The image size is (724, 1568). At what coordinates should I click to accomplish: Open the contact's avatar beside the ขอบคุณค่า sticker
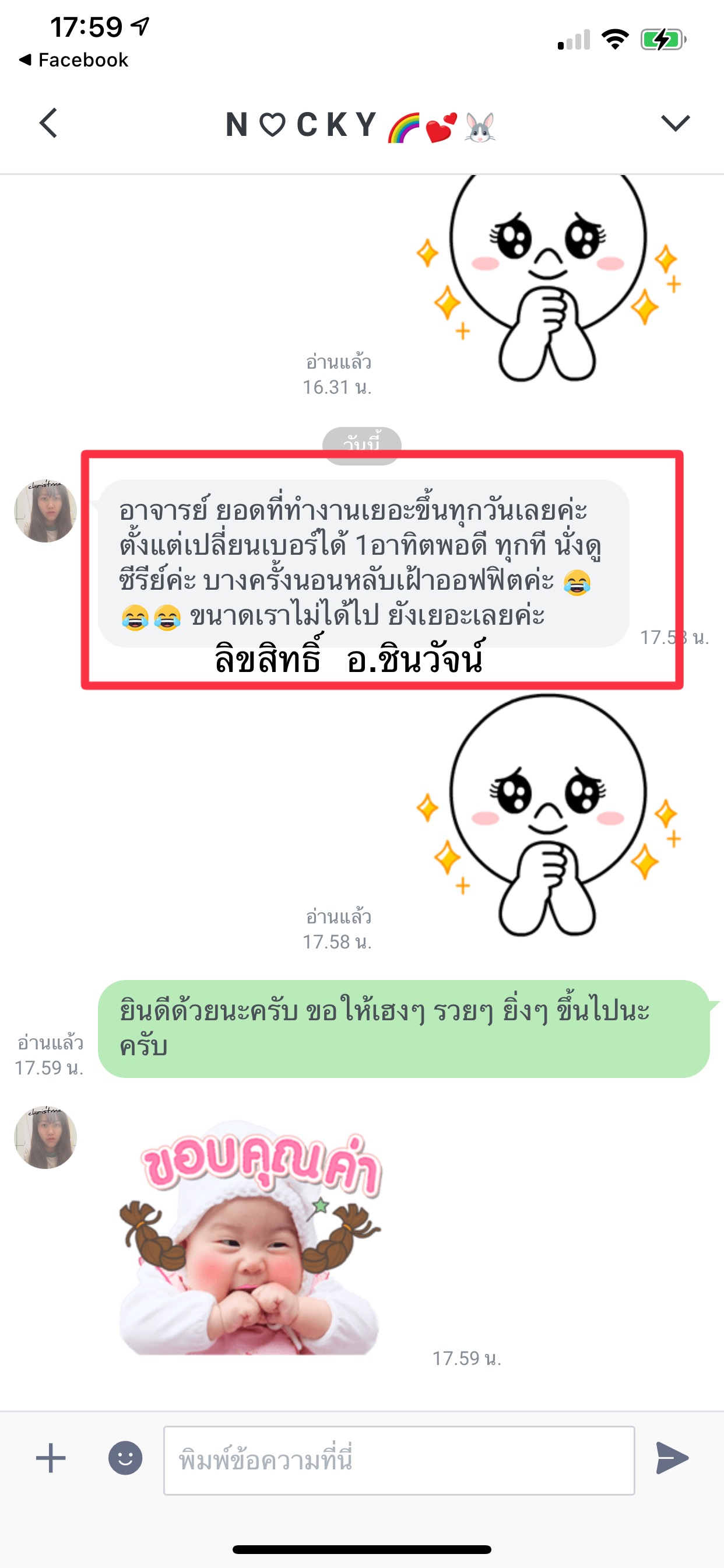(45, 1137)
